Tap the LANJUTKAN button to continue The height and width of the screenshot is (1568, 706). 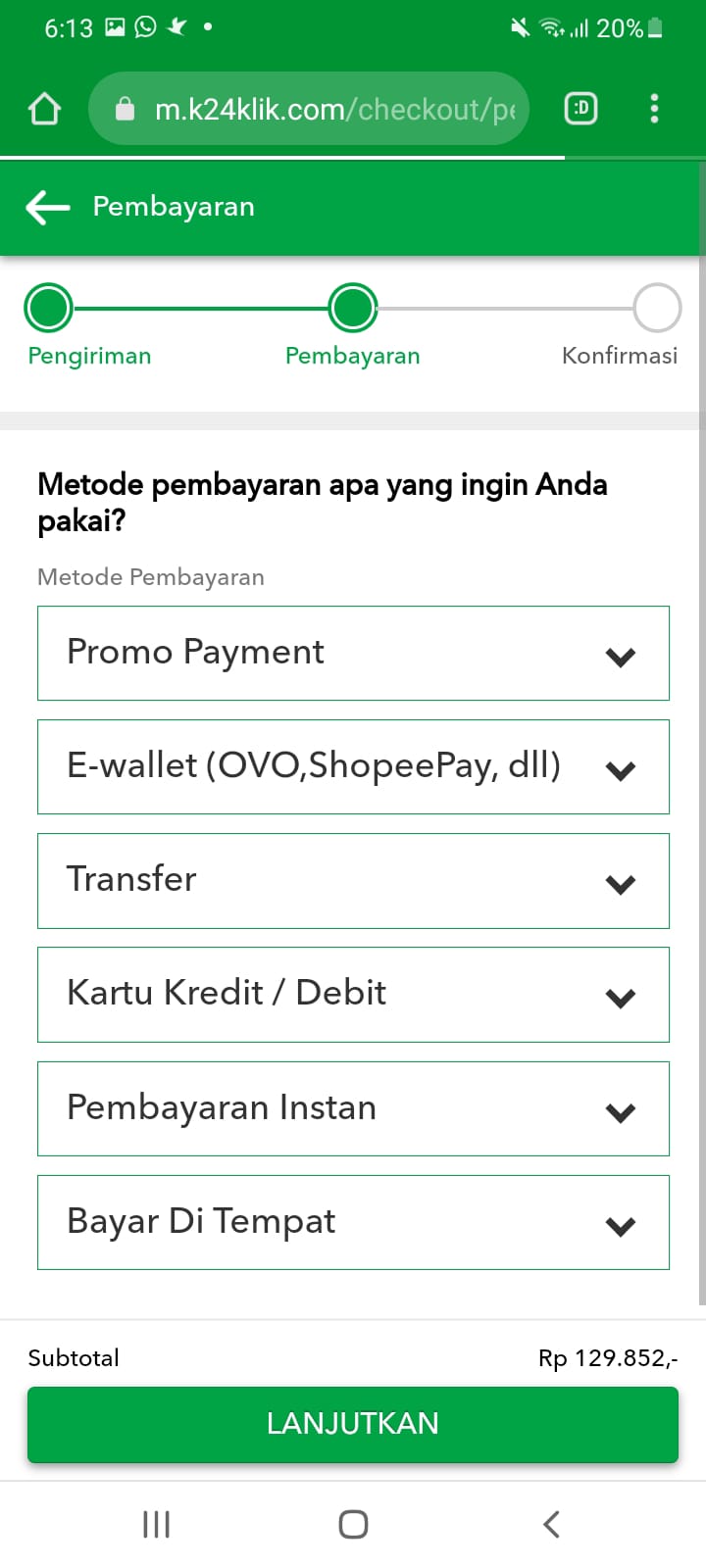[x=353, y=1424]
